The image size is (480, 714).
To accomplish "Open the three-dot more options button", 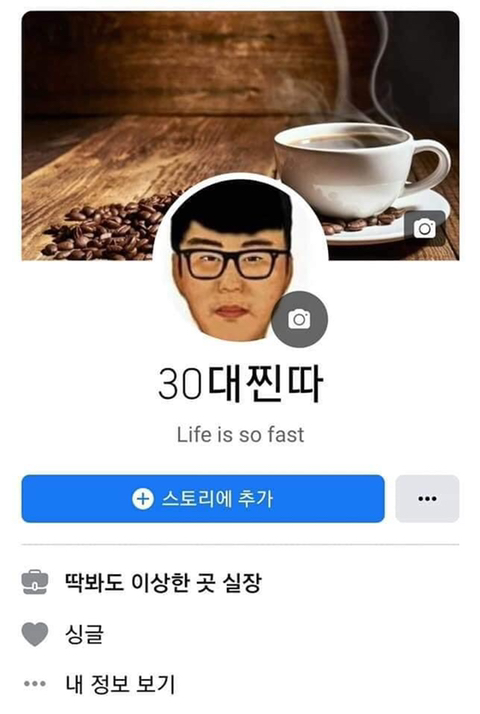I will (x=427, y=499).
